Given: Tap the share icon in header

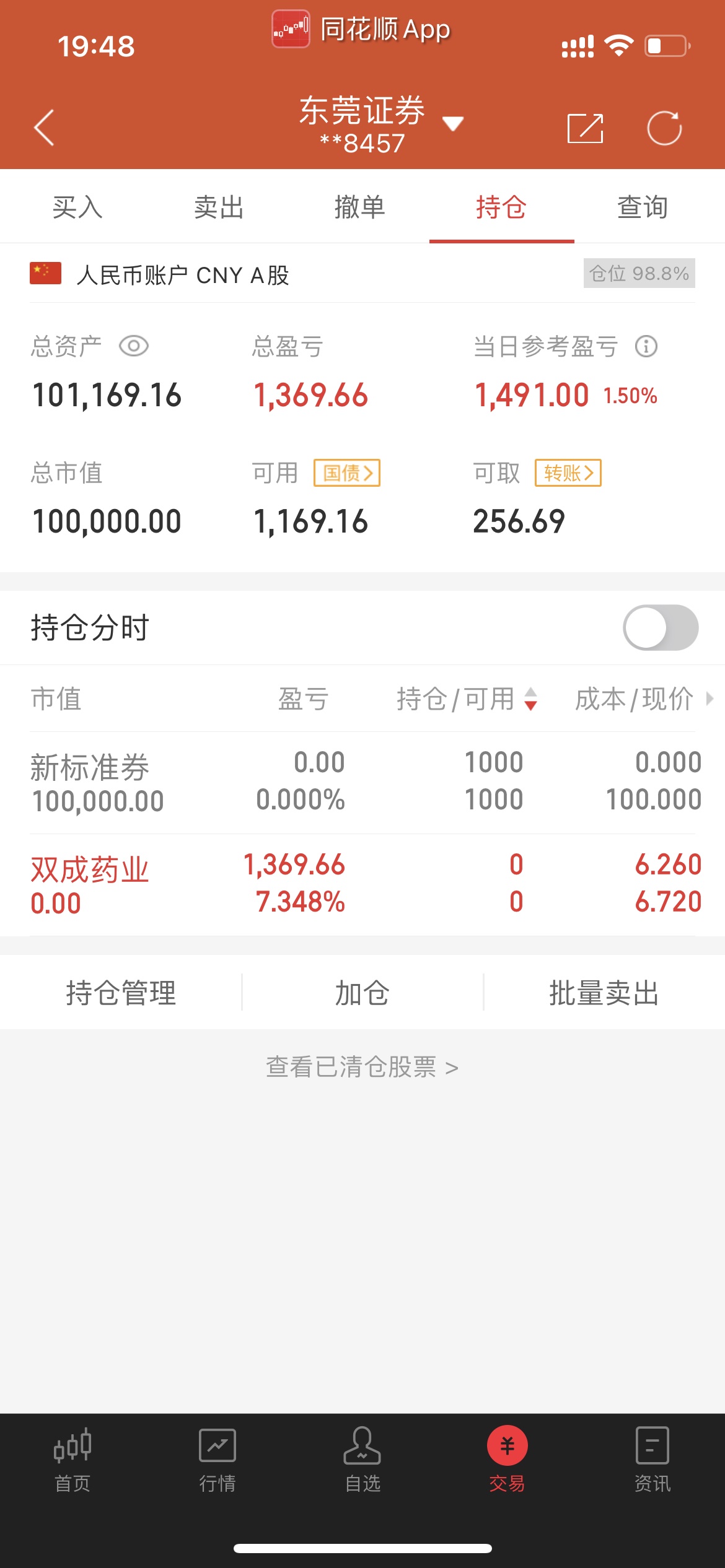Looking at the screenshot, I should (x=585, y=128).
